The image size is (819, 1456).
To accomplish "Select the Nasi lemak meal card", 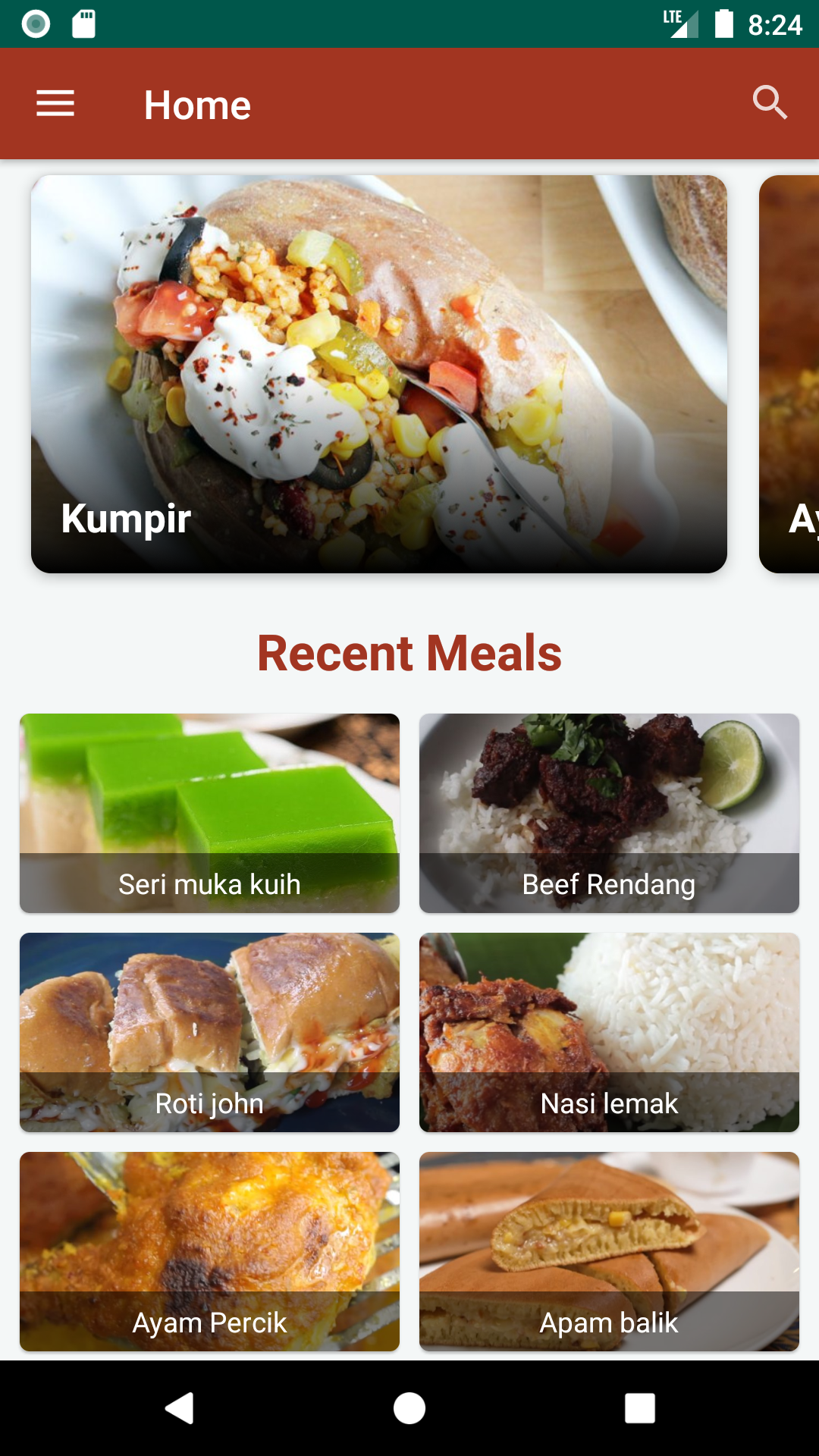I will click(x=609, y=1032).
